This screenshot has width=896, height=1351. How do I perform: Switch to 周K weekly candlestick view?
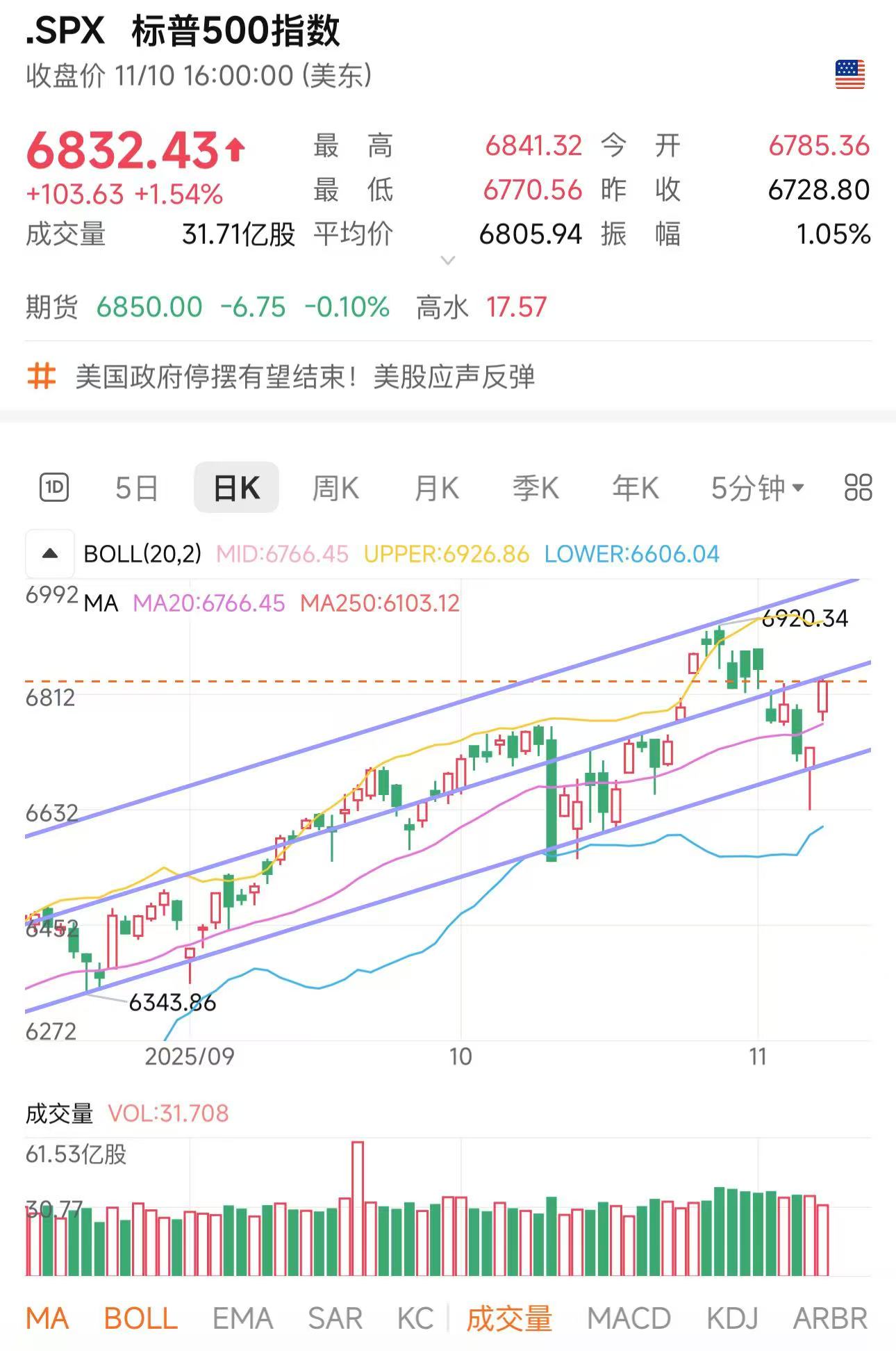335,488
